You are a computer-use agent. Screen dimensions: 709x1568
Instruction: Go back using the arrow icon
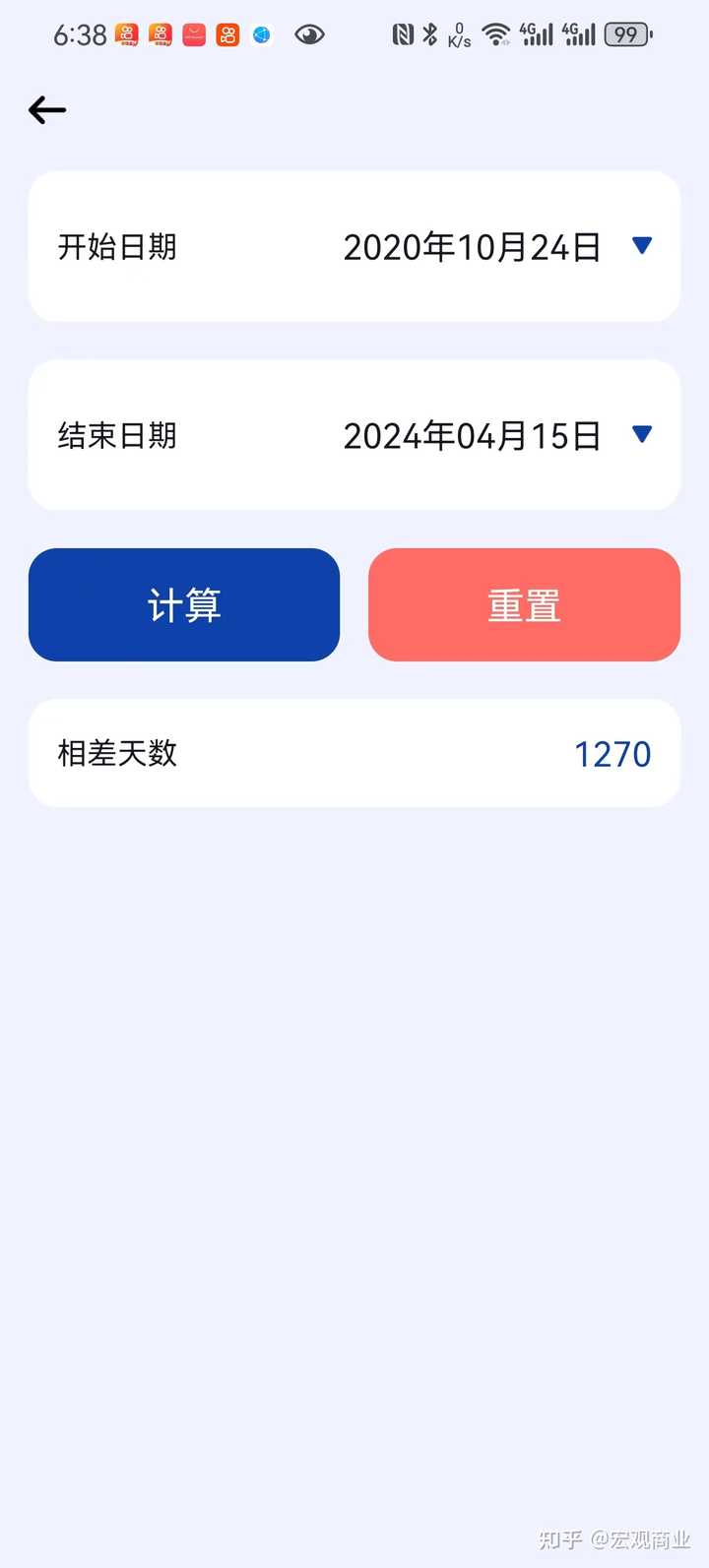click(x=47, y=110)
